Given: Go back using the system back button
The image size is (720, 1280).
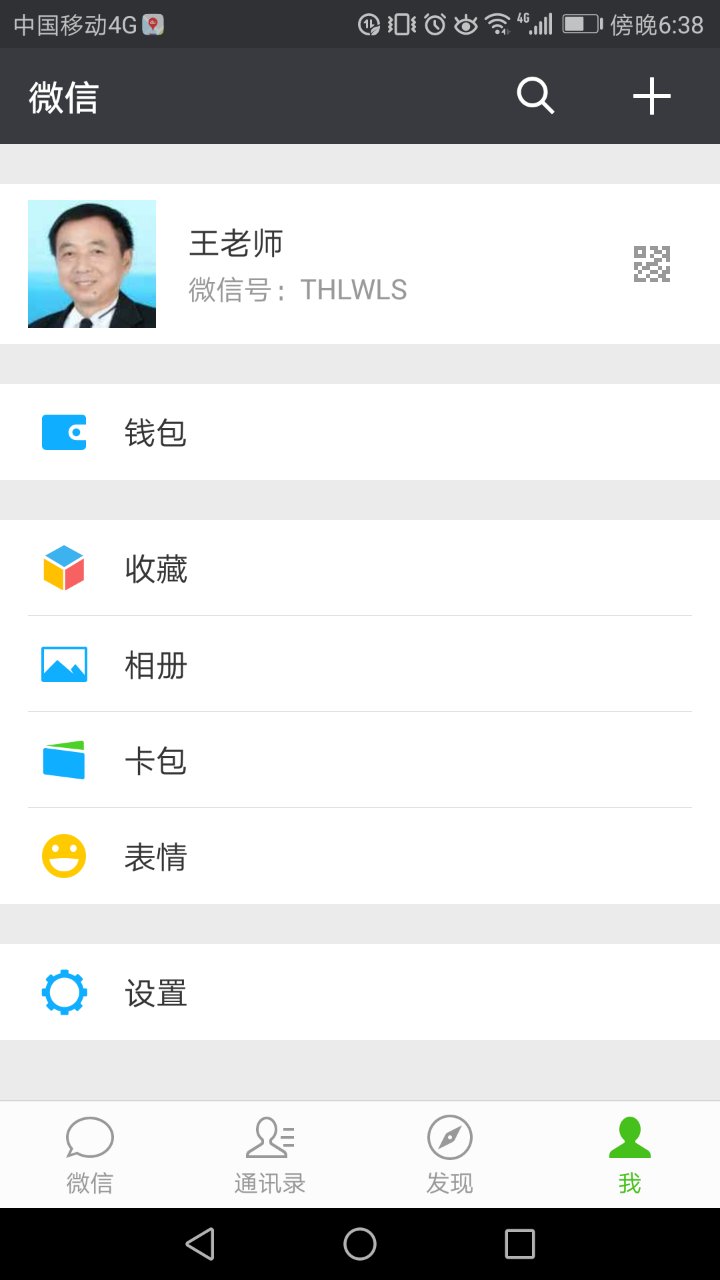Looking at the screenshot, I should pyautogui.click(x=200, y=1244).
